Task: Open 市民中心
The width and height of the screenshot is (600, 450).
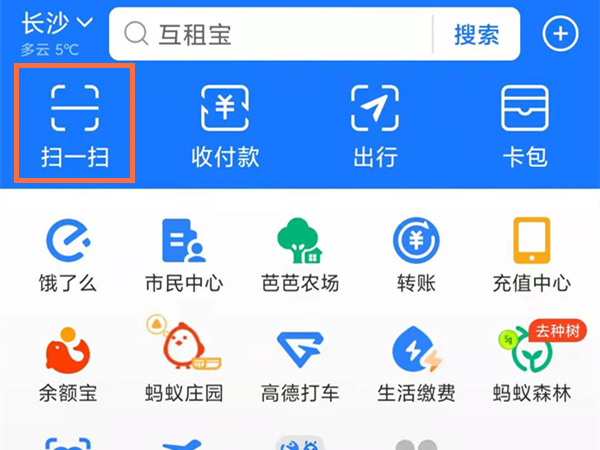Action: [184, 254]
